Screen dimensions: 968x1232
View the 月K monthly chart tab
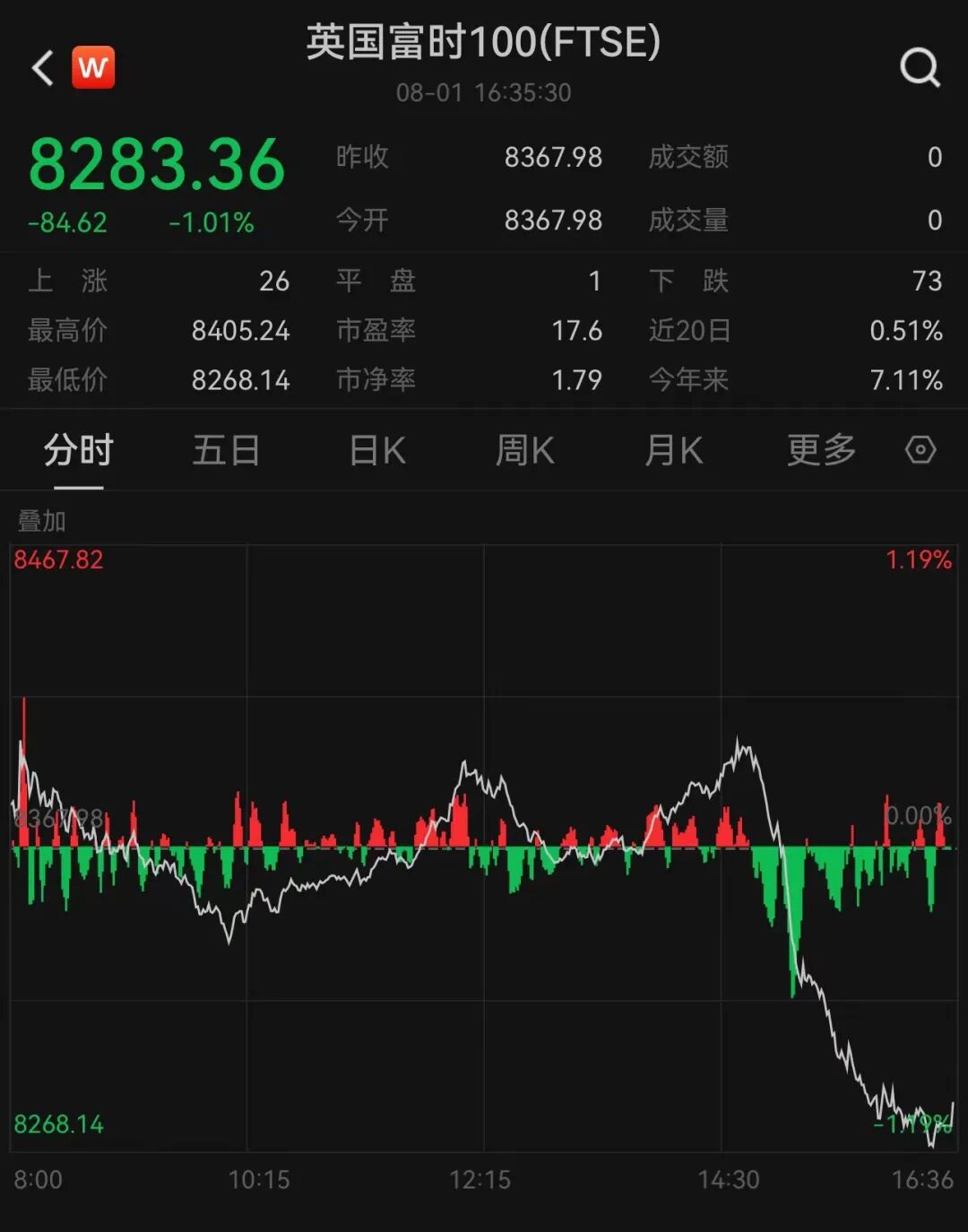(x=673, y=450)
